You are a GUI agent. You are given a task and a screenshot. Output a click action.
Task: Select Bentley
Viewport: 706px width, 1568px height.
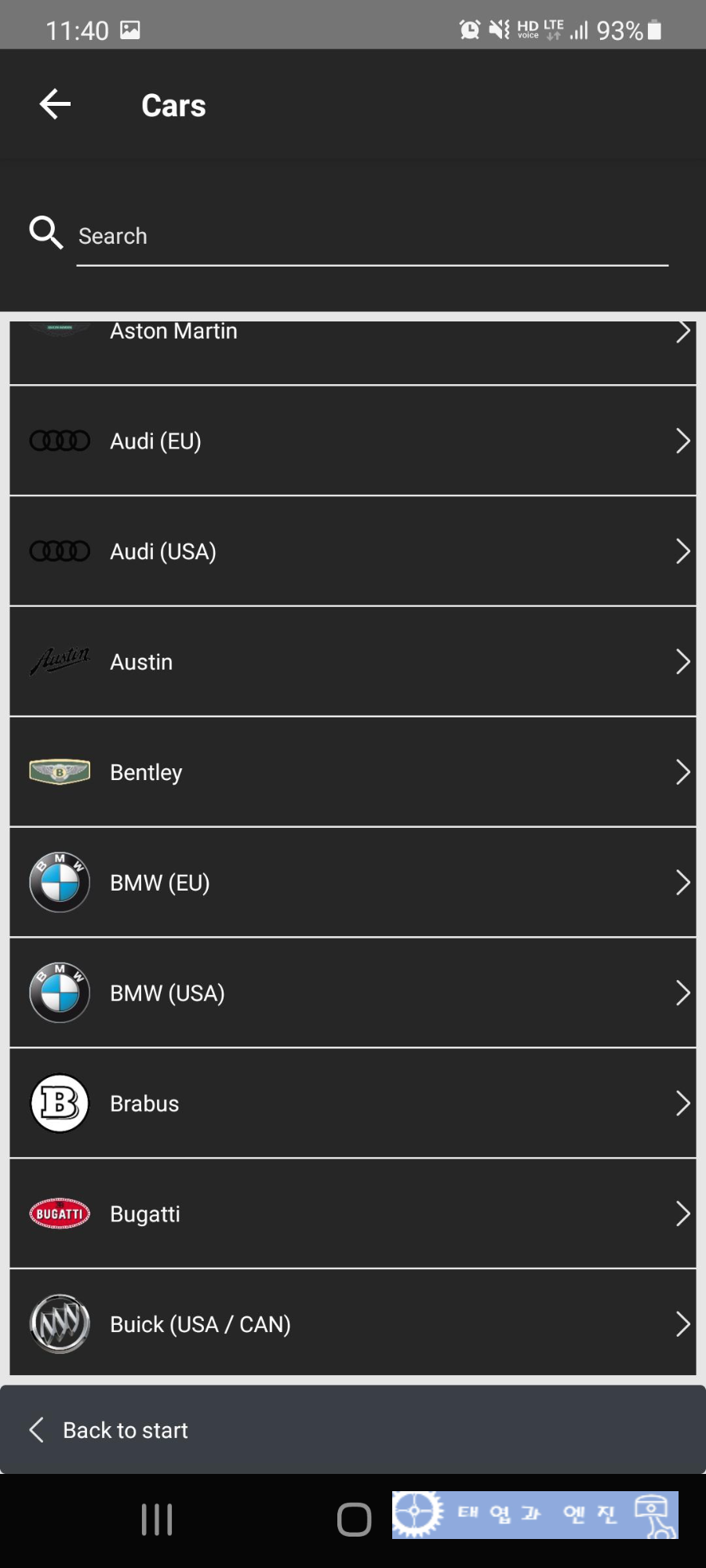[353, 773]
